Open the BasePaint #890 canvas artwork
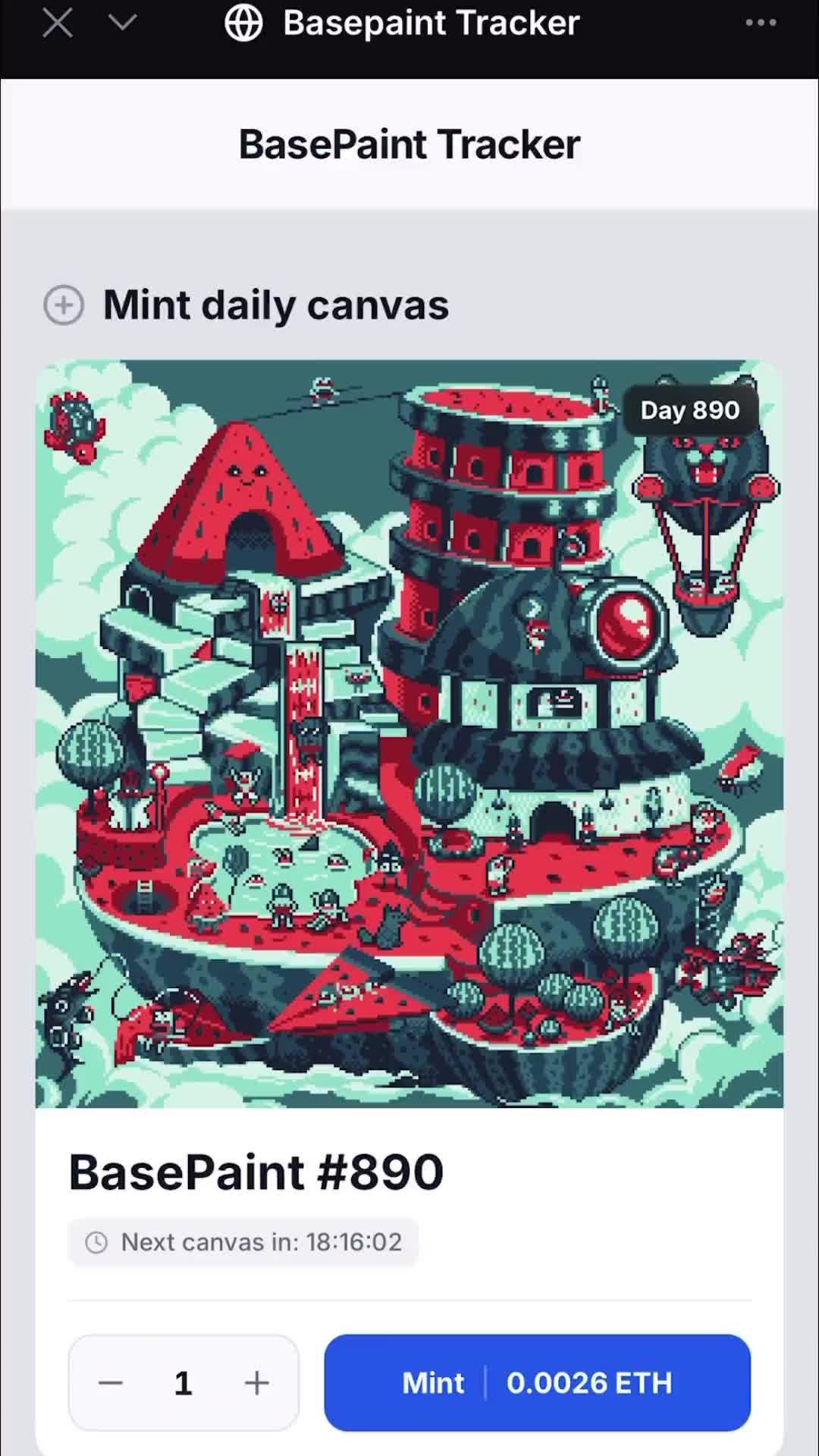The width and height of the screenshot is (819, 1456). click(x=409, y=733)
